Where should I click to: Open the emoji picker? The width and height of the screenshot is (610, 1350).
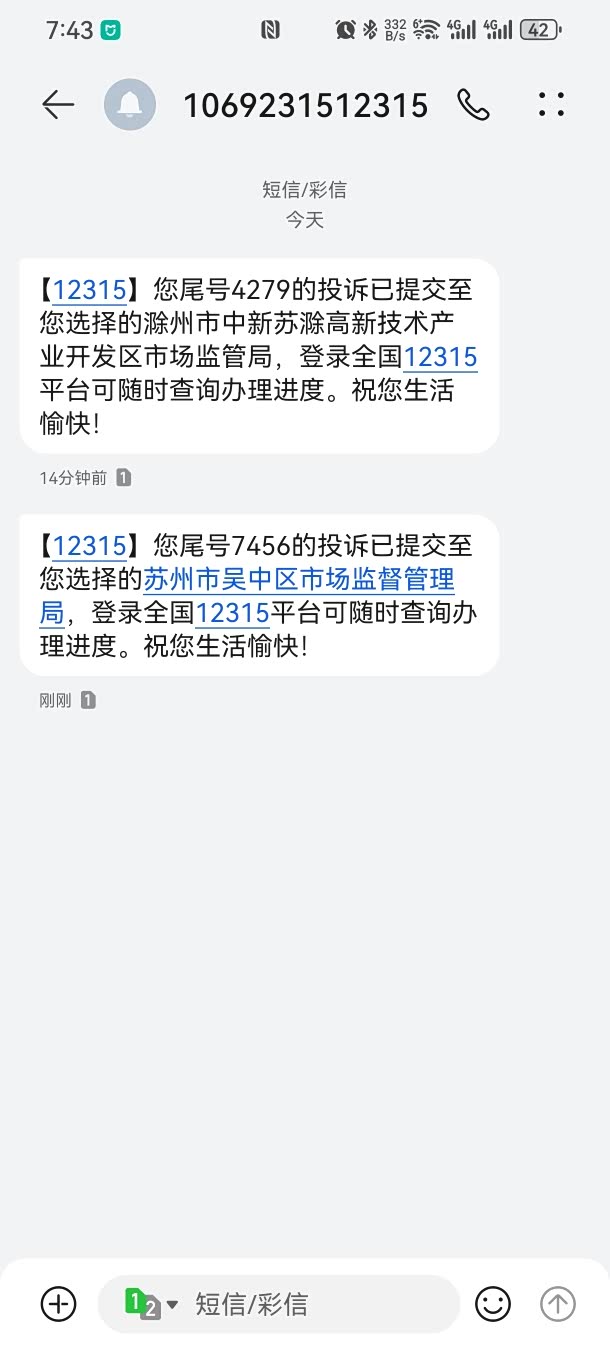492,1303
